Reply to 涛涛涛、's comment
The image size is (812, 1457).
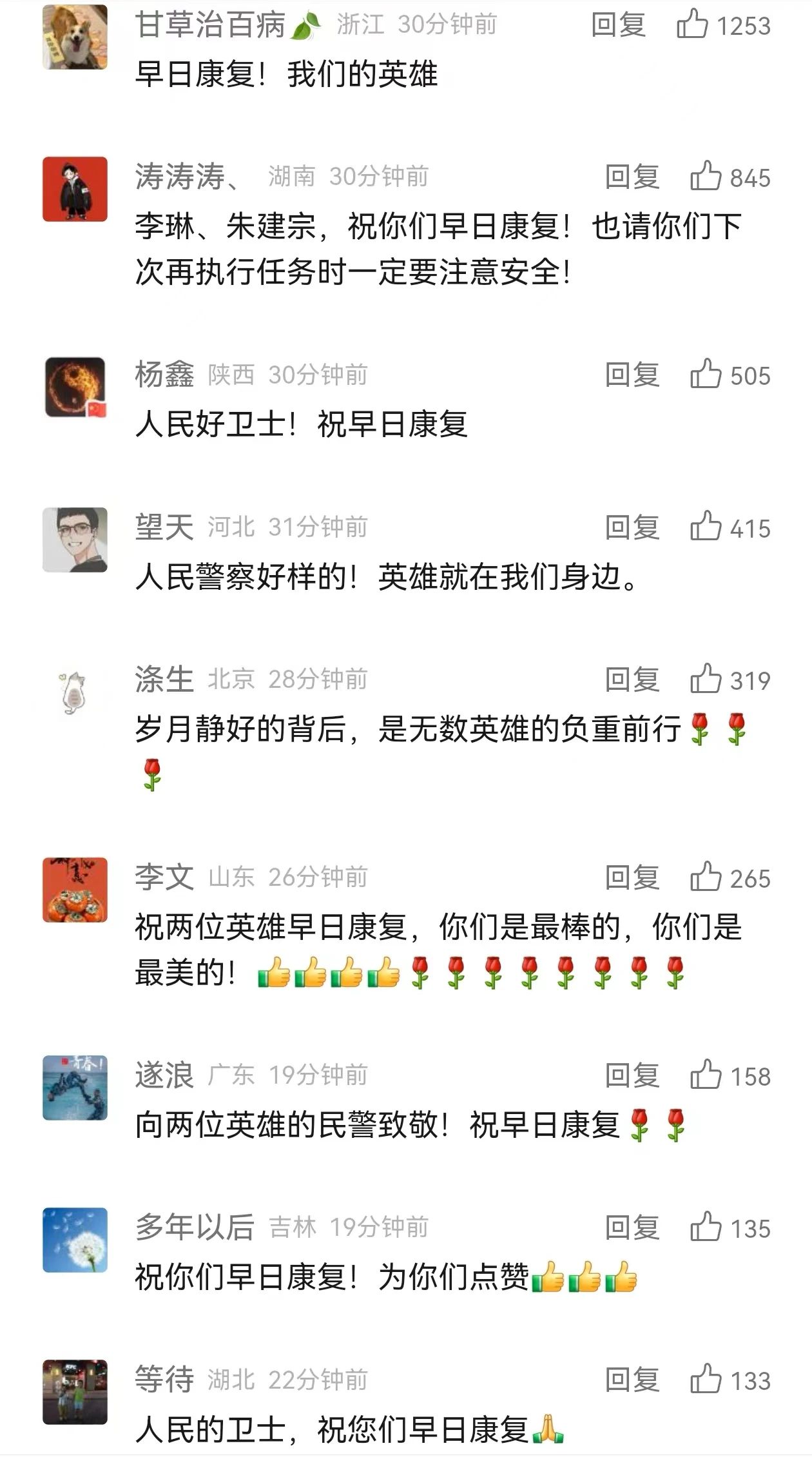[632, 177]
